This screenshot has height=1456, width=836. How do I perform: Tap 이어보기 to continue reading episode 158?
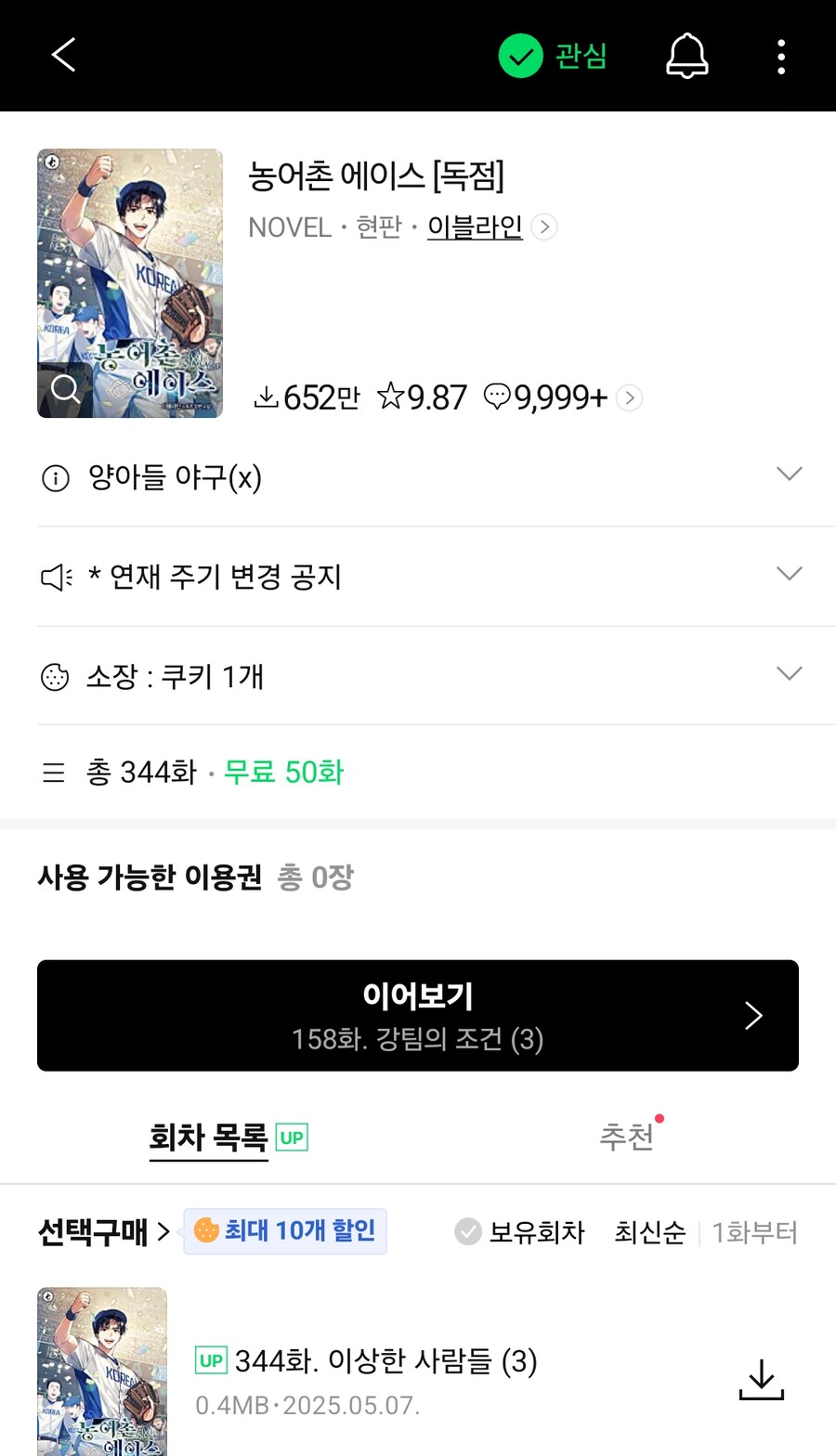(417, 1015)
